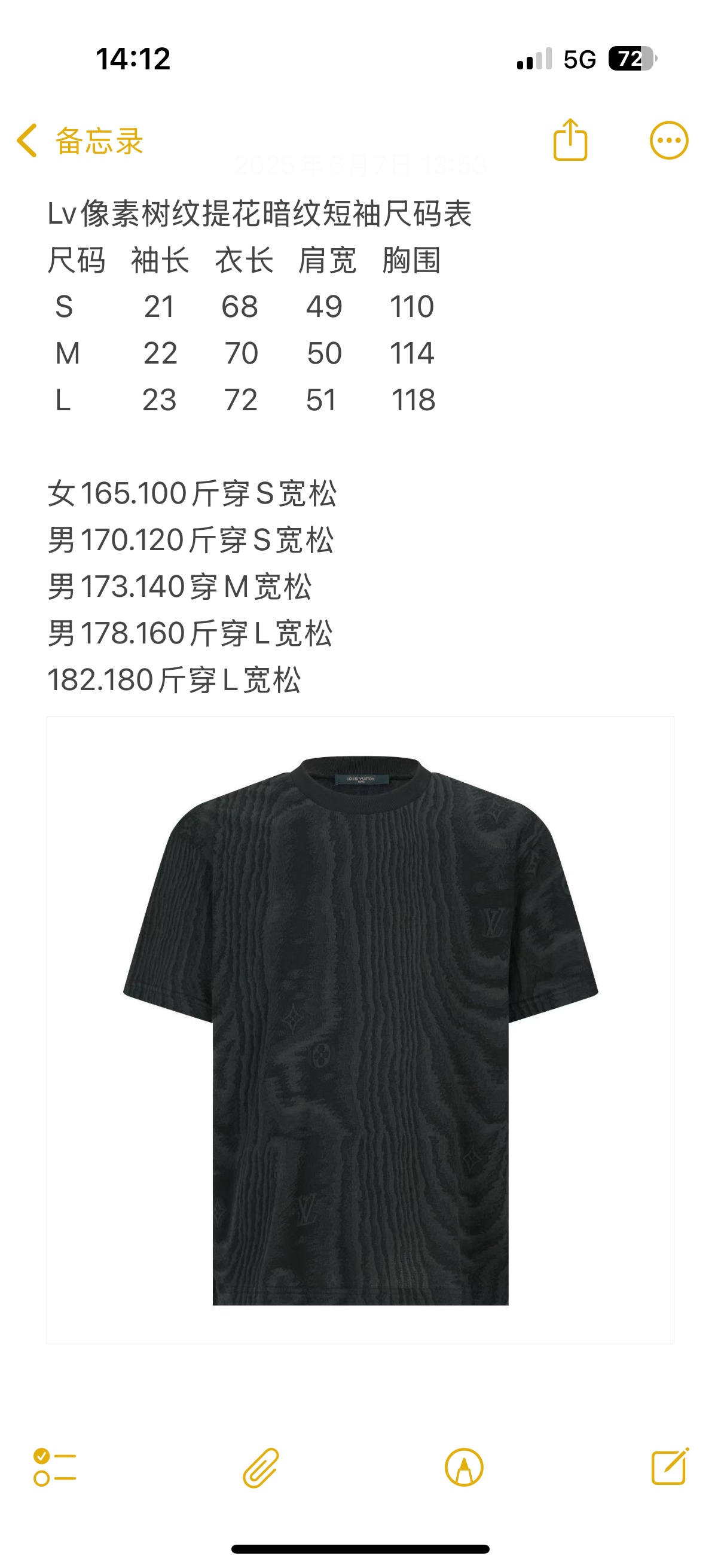The width and height of the screenshot is (721, 1568).
Task: Open the more options menu
Action: click(x=668, y=141)
